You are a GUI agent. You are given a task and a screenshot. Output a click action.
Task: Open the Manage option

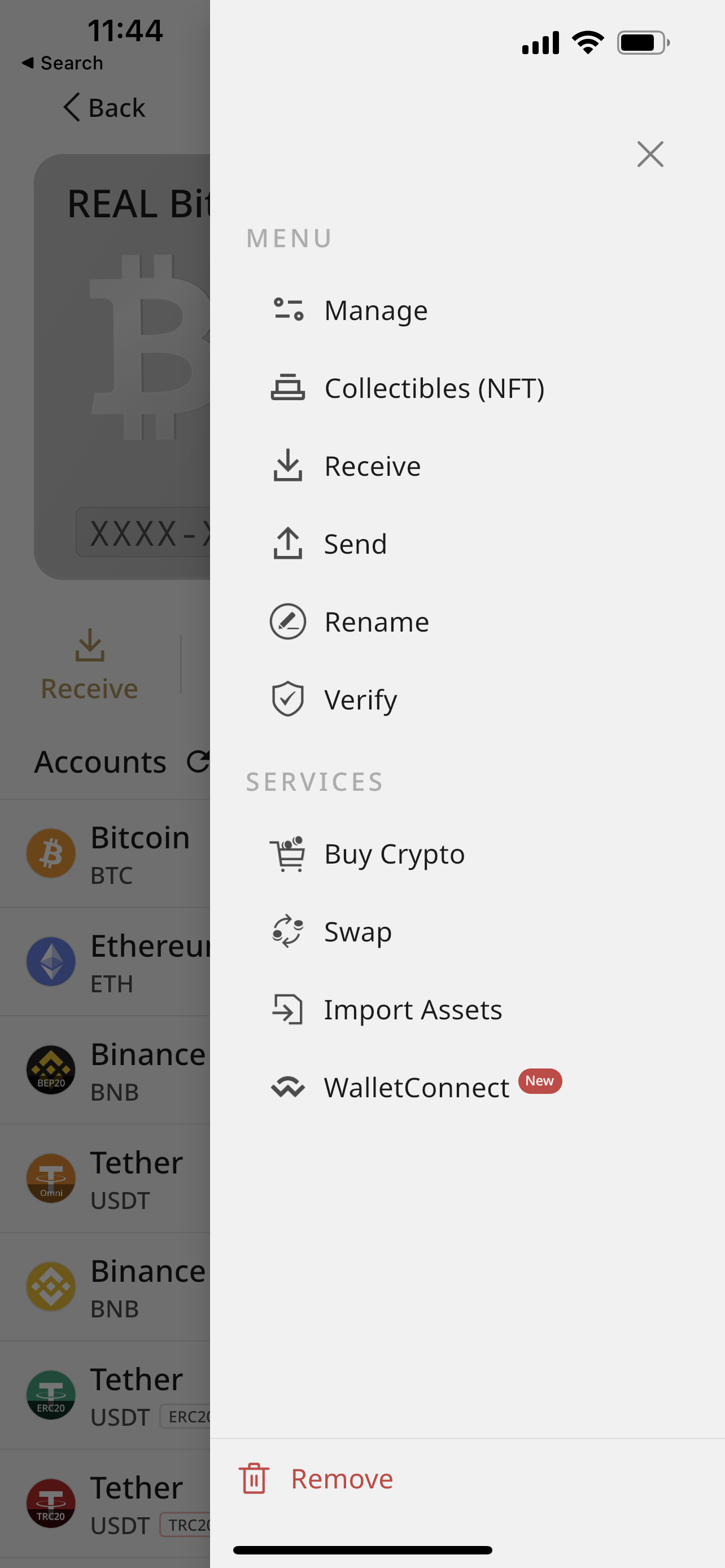point(375,310)
